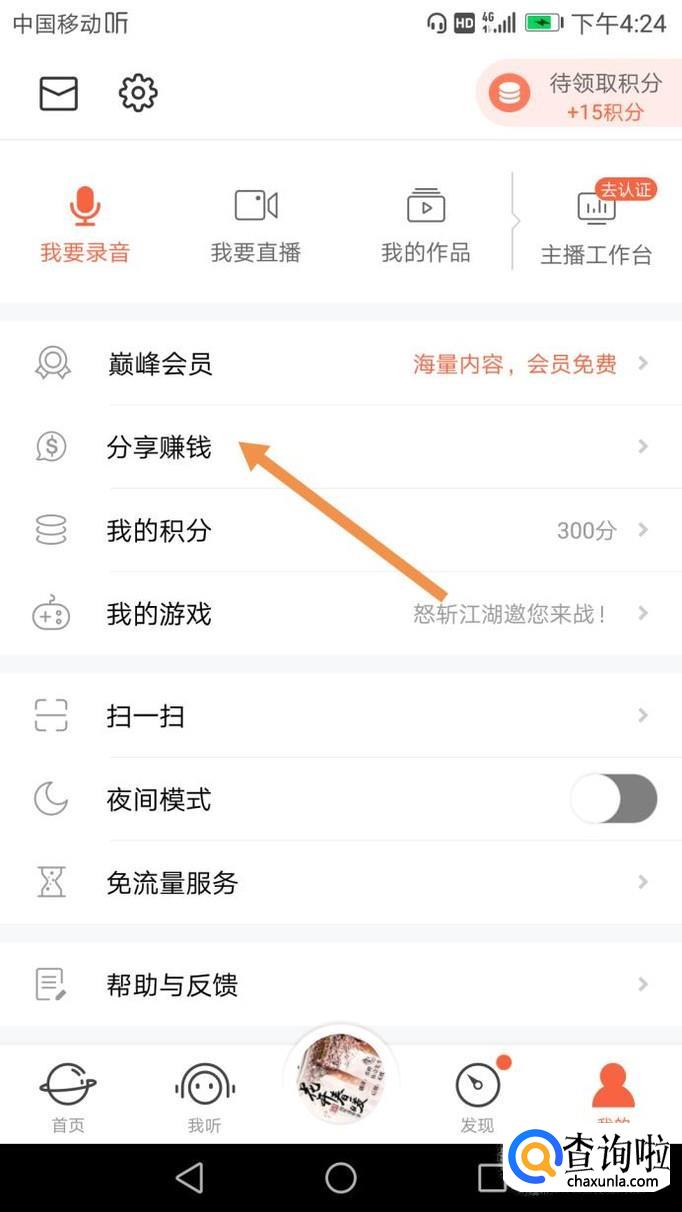Open the 巅峰会员 membership row
682x1212 pixels.
coord(340,364)
